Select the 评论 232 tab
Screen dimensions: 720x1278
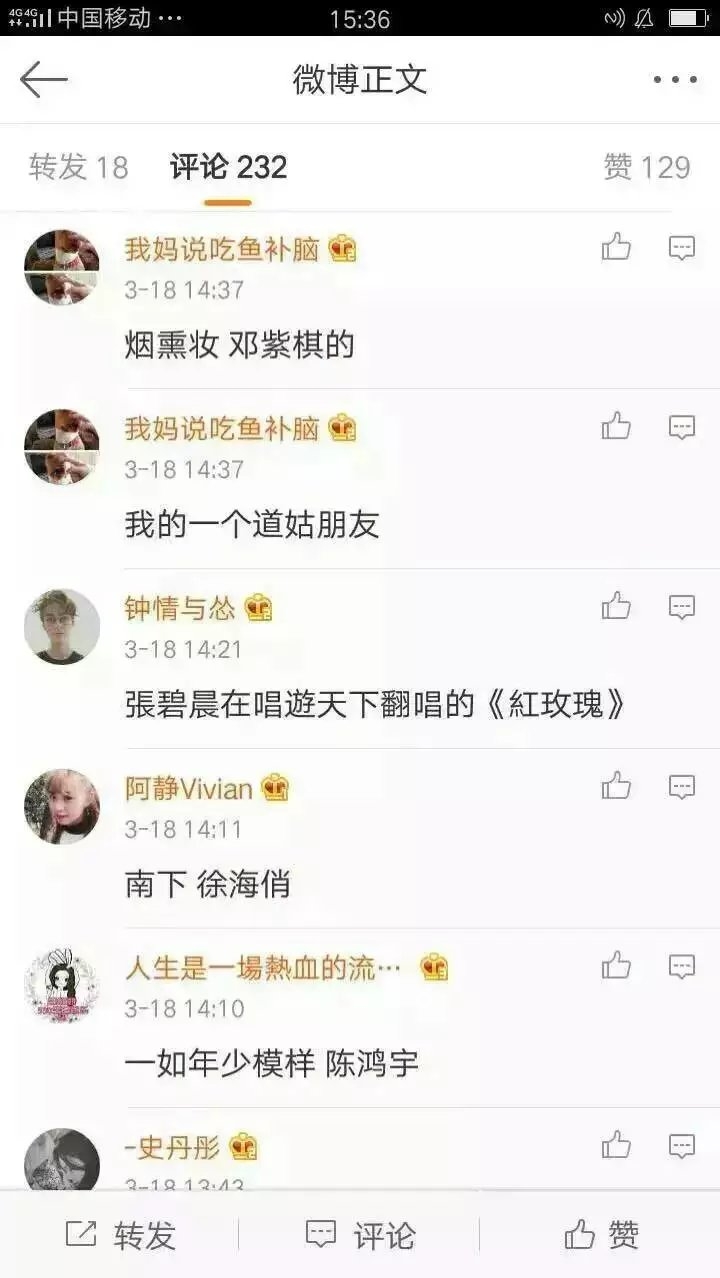[228, 167]
